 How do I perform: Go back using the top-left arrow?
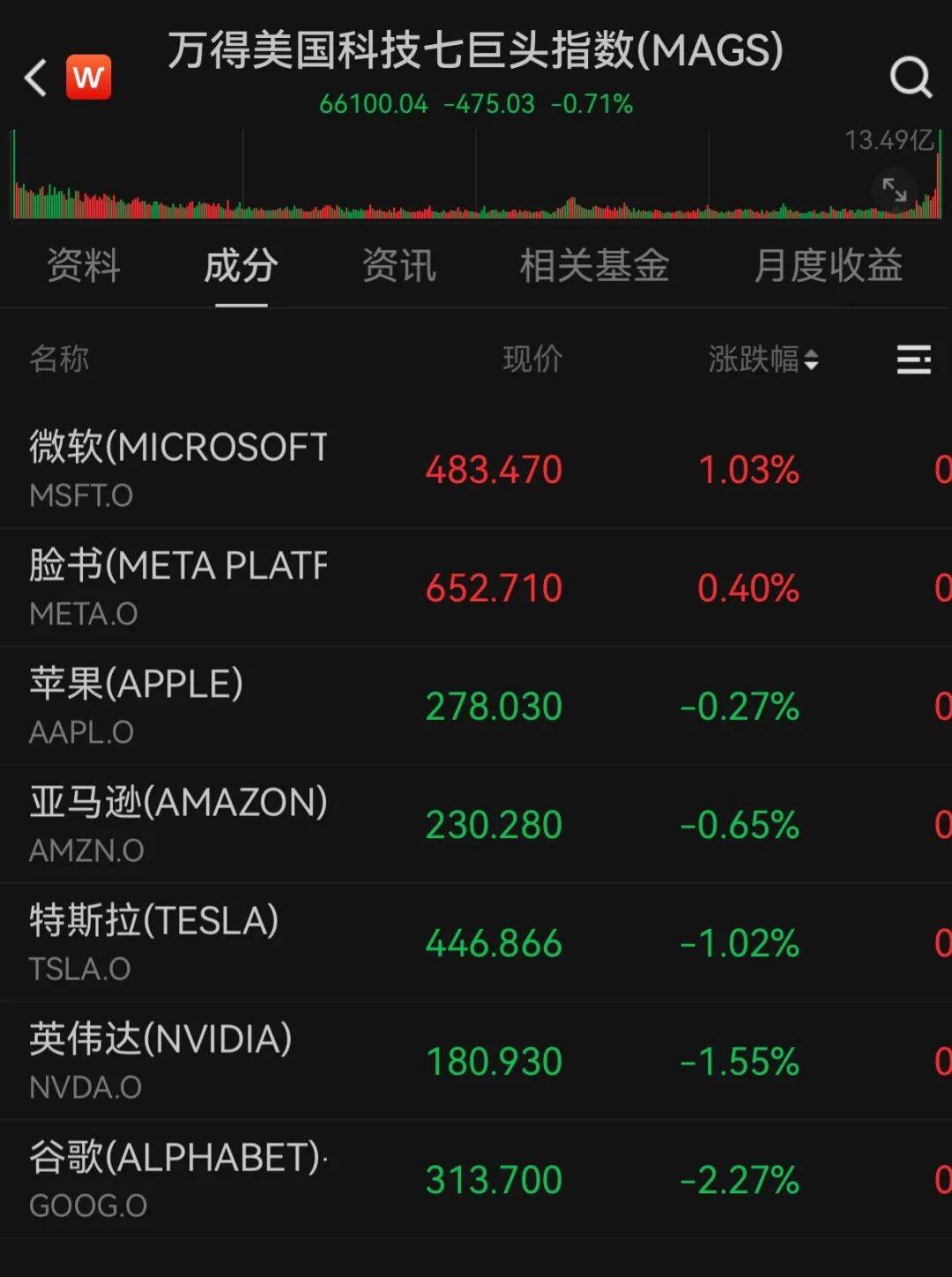35,78
